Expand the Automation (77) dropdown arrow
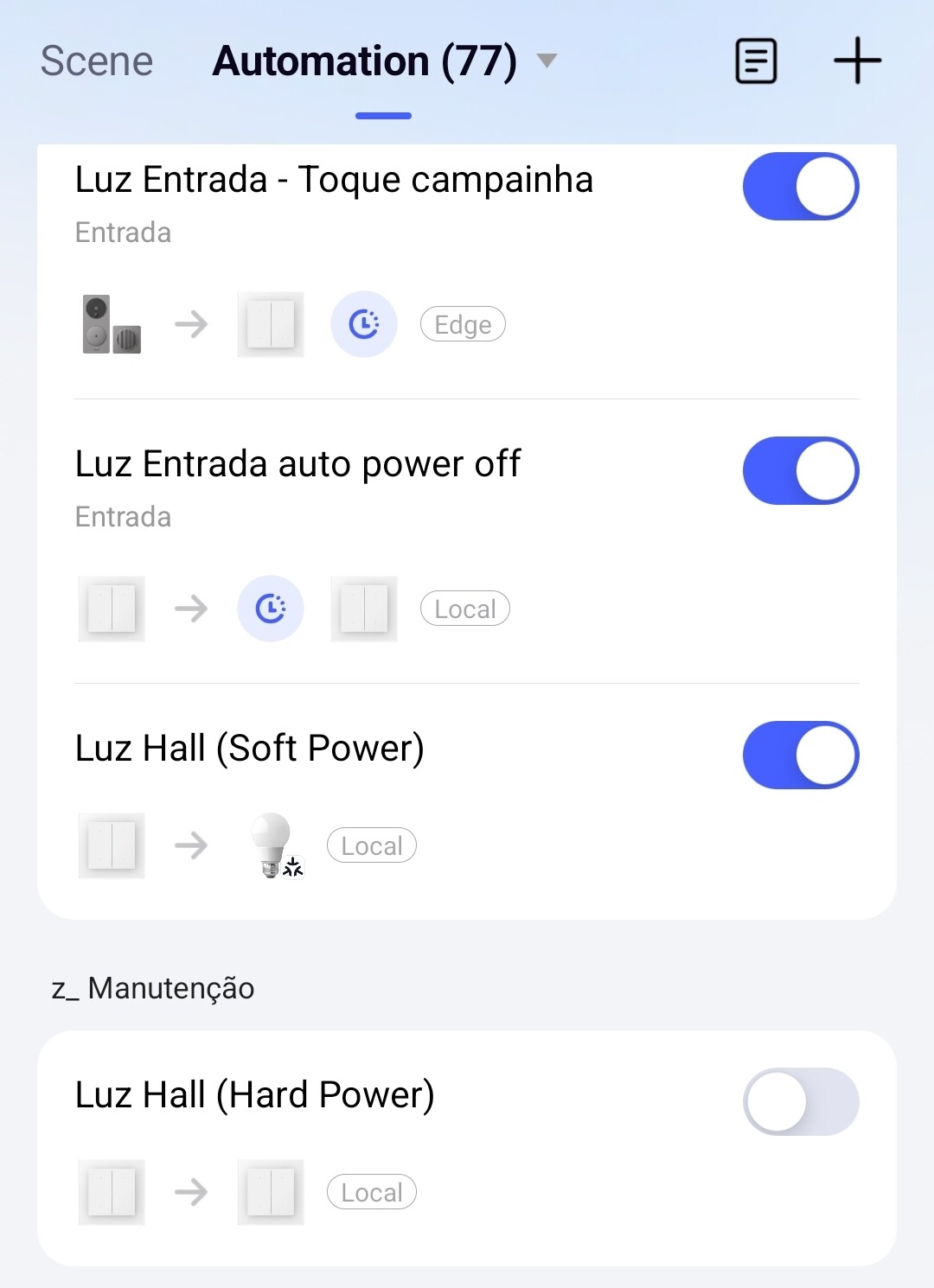This screenshot has height=1288, width=934. tap(547, 61)
